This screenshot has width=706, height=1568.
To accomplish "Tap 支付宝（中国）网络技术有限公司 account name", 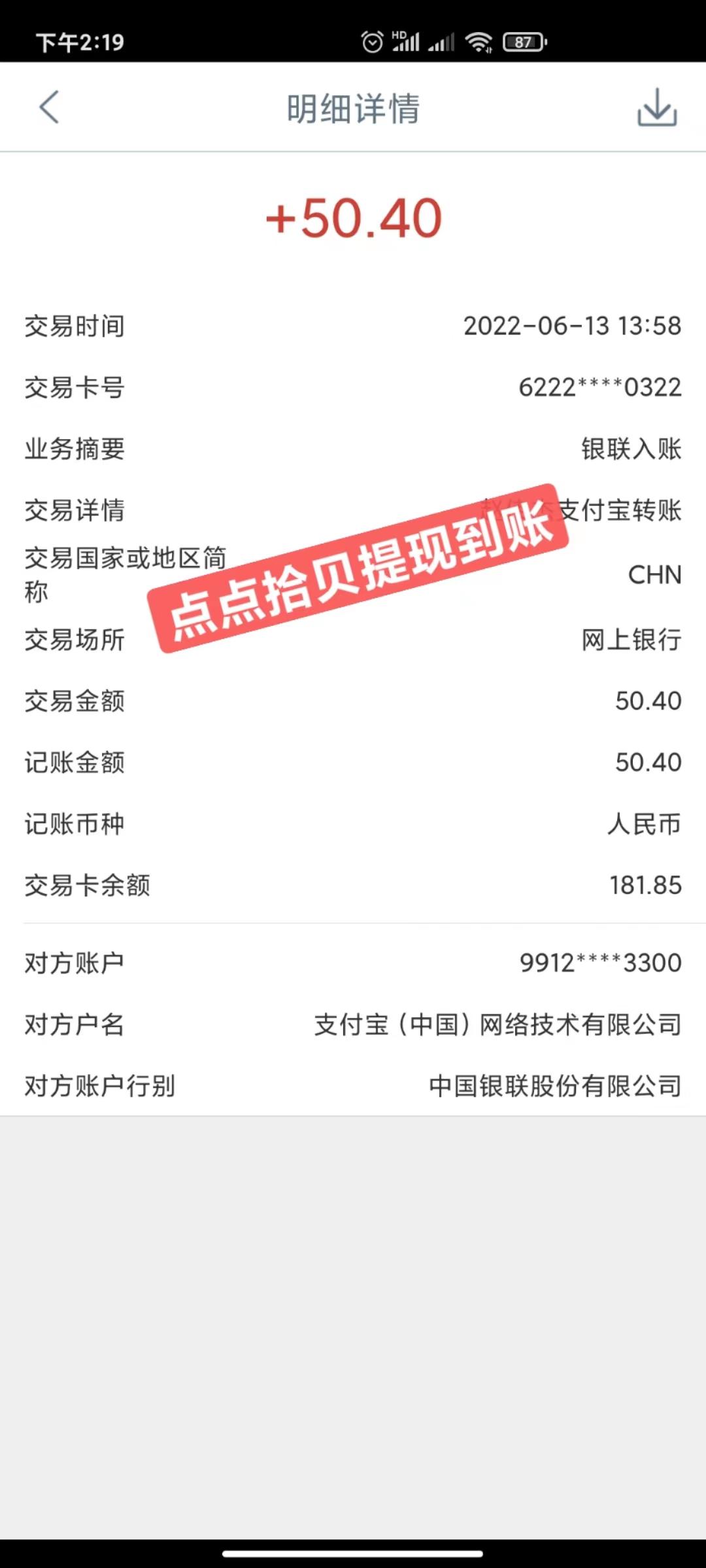I will coord(497,1026).
